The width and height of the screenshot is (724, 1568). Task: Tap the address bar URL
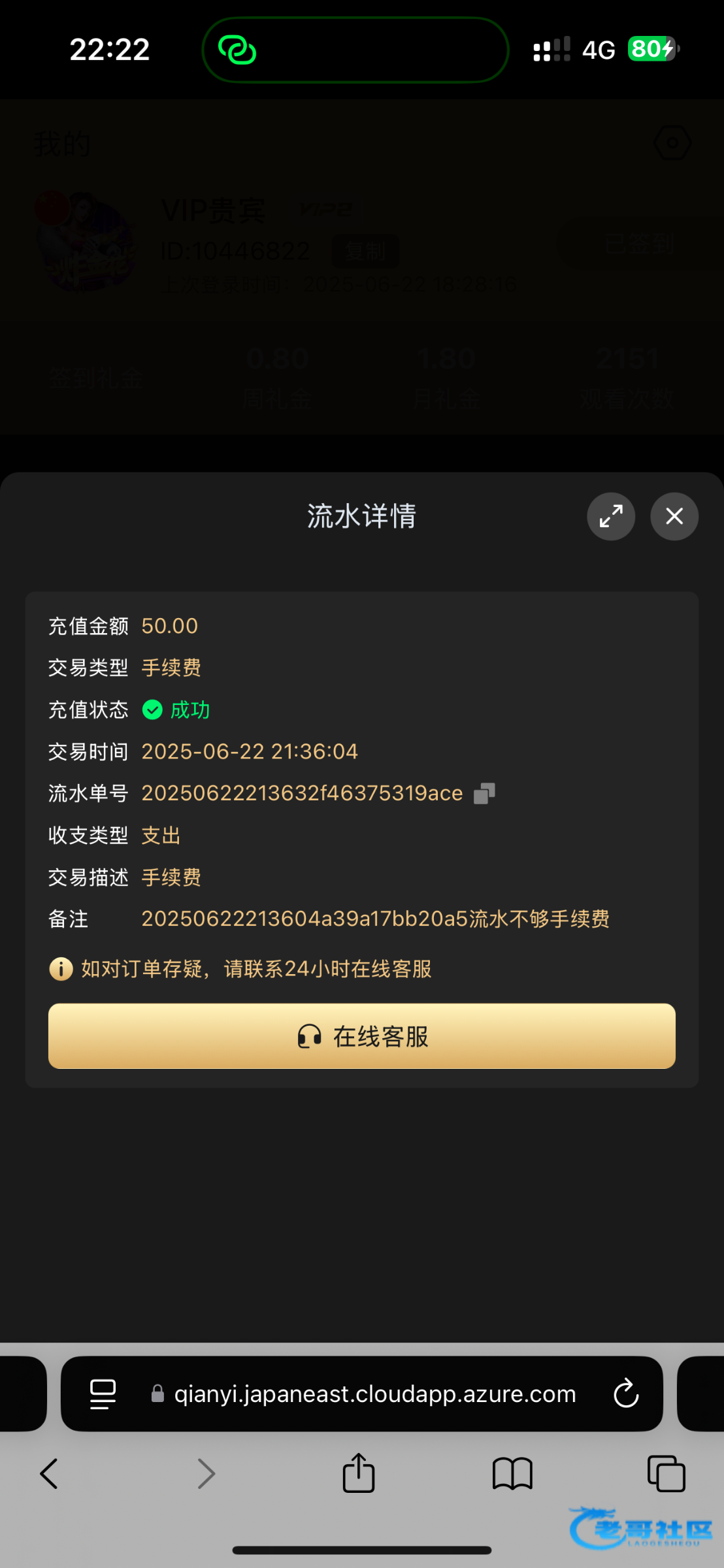[x=374, y=1394]
